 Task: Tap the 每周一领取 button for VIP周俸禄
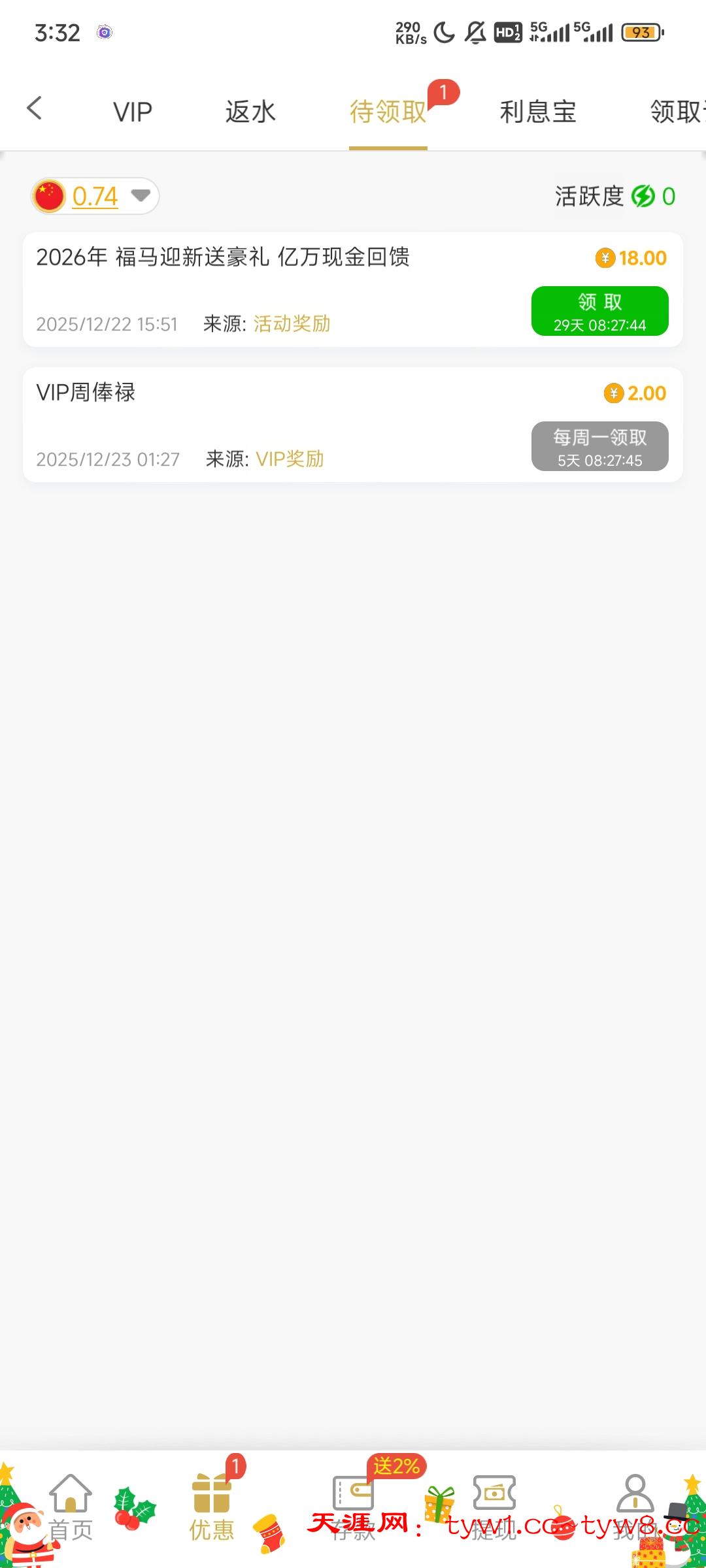(599, 446)
